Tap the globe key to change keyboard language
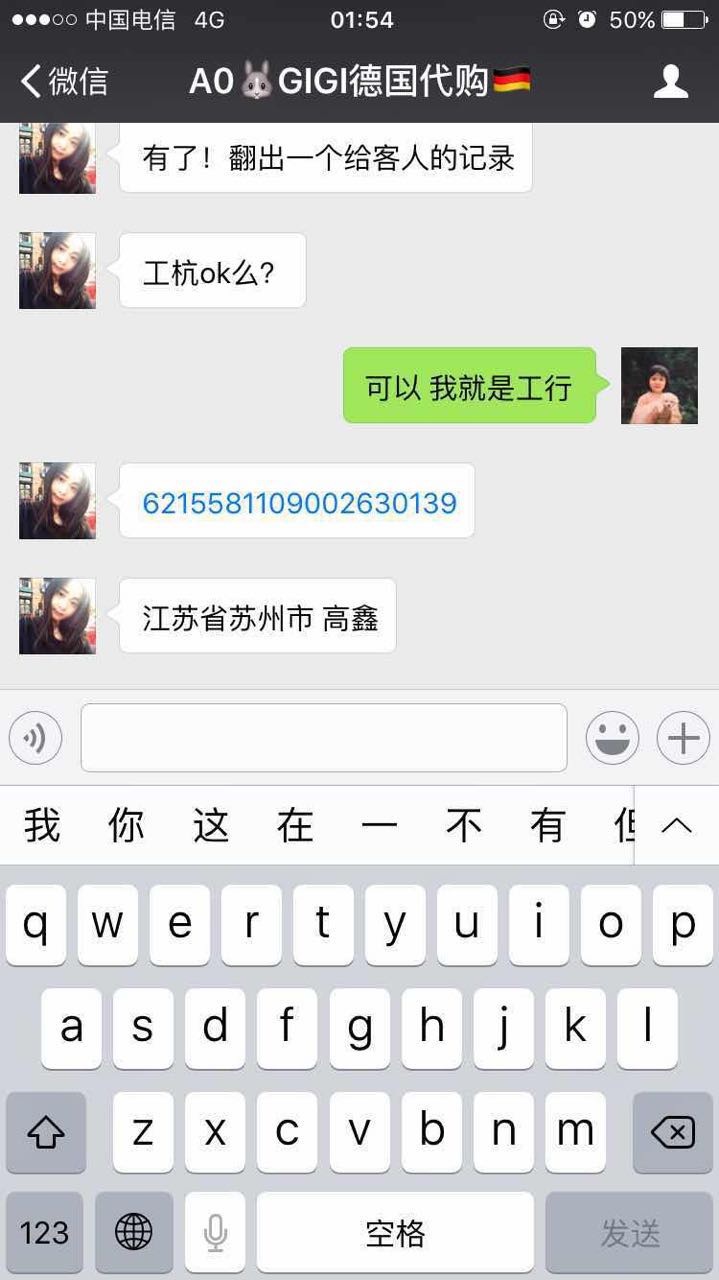Screen dimensions: 719x1280 pos(134,1232)
